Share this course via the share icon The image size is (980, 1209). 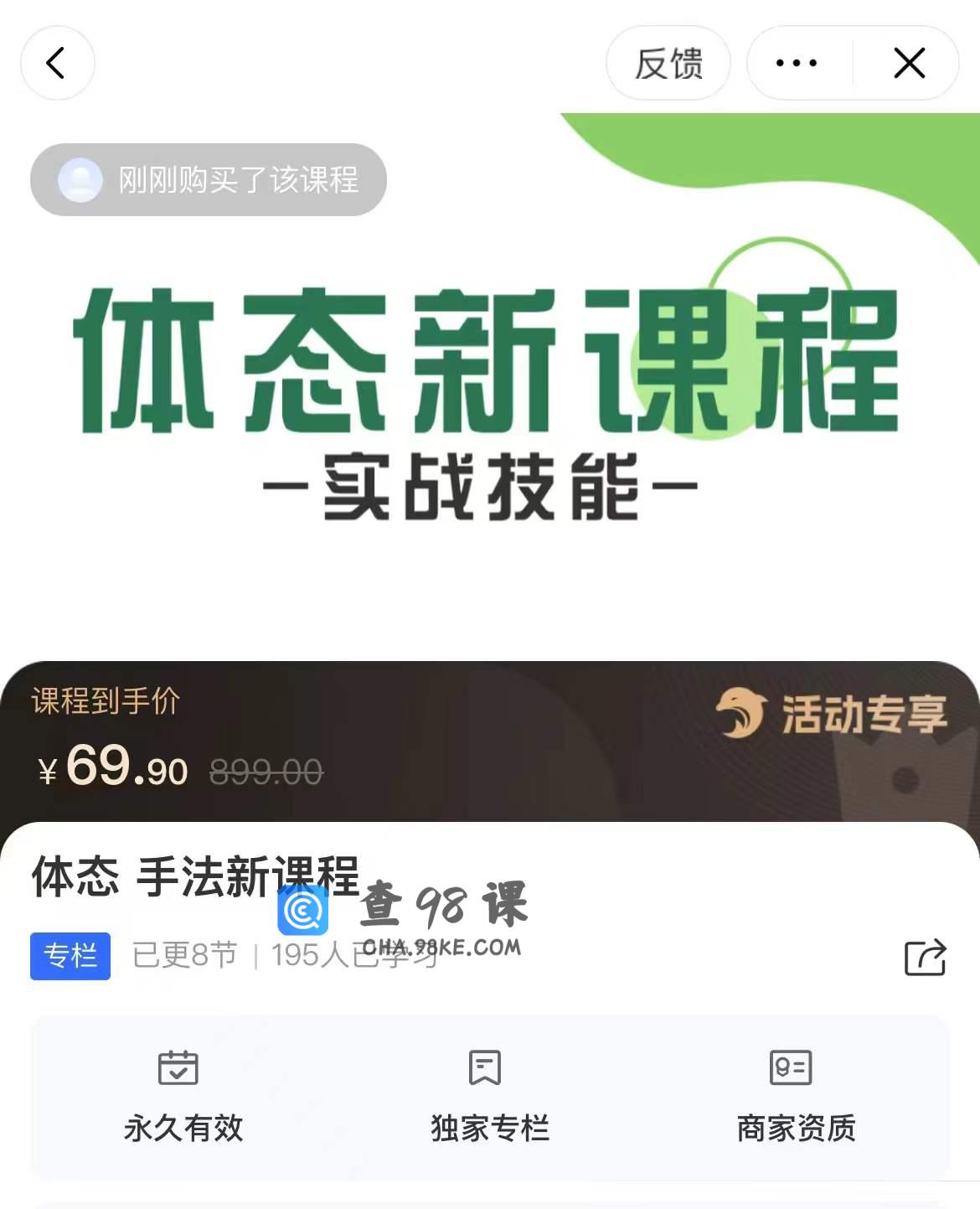coord(925,957)
